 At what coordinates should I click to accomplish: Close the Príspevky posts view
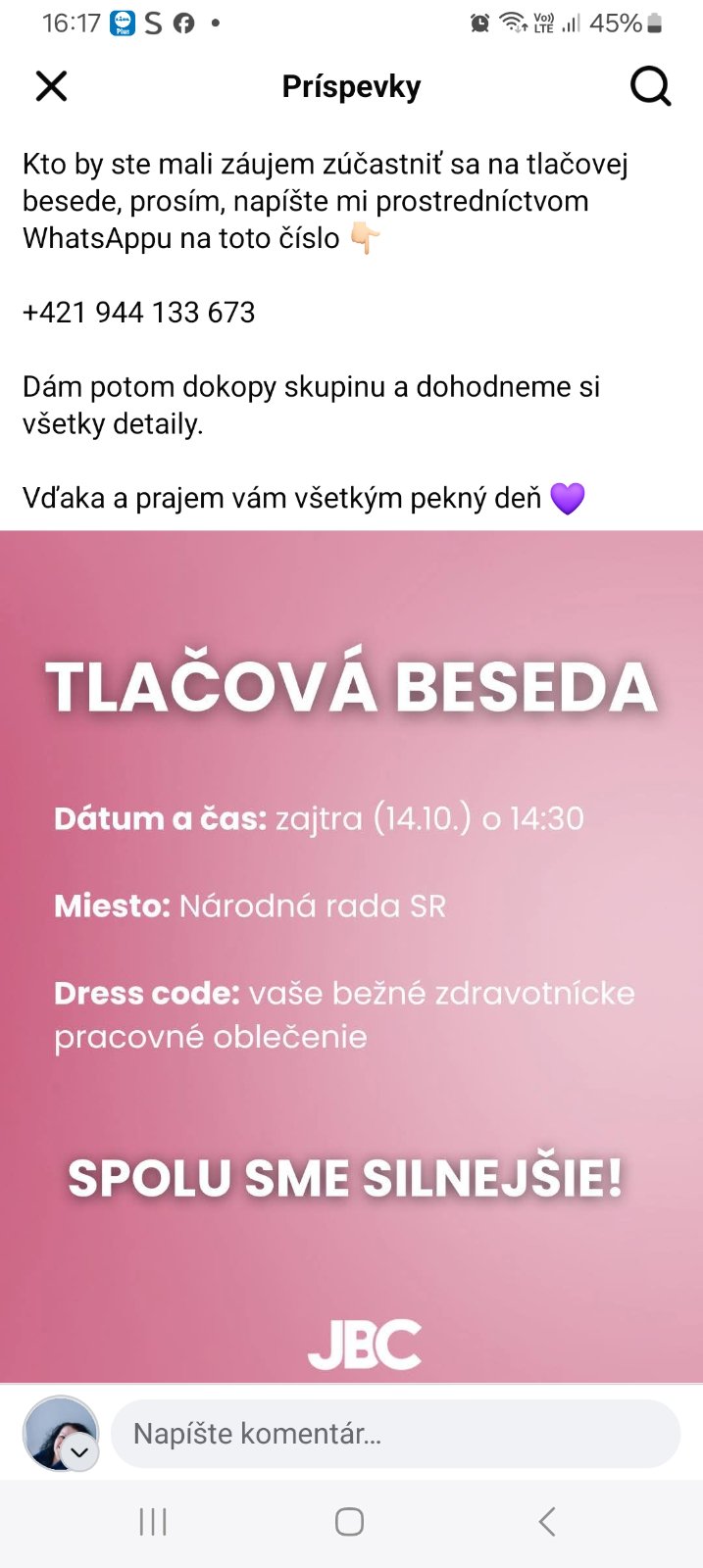click(x=51, y=86)
